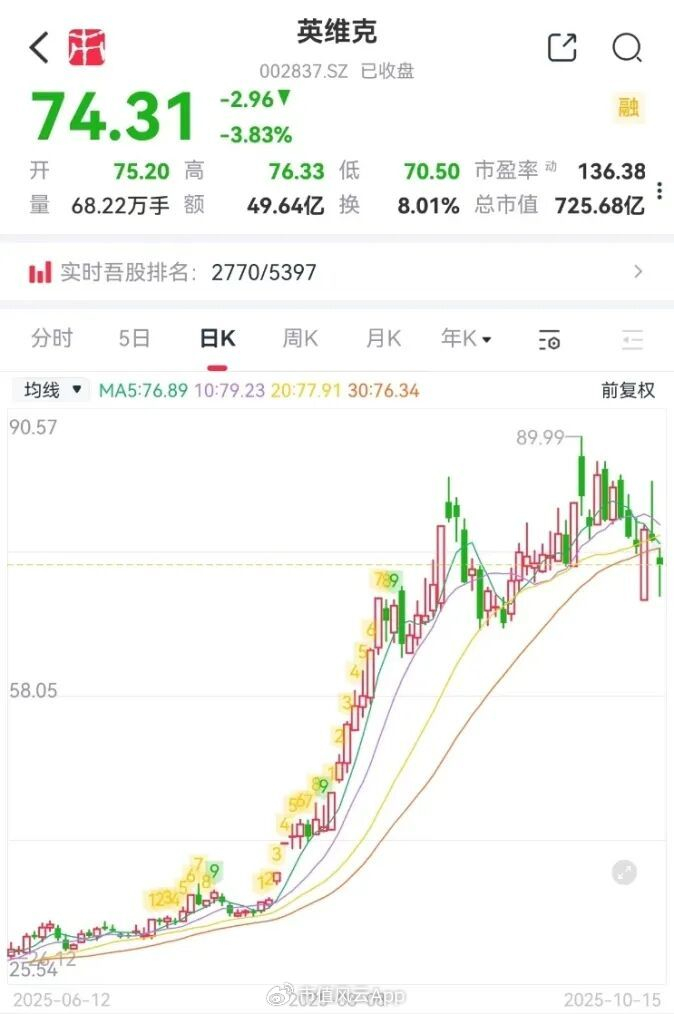Screen dimensions: 674x1014
Task: Switch to the 月K chart tab
Action: [x=382, y=339]
